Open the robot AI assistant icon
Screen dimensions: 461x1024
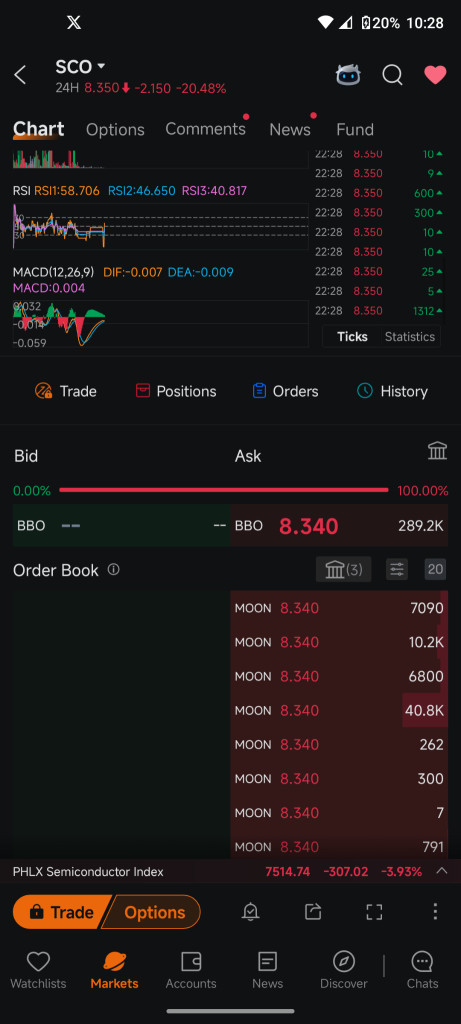point(348,75)
